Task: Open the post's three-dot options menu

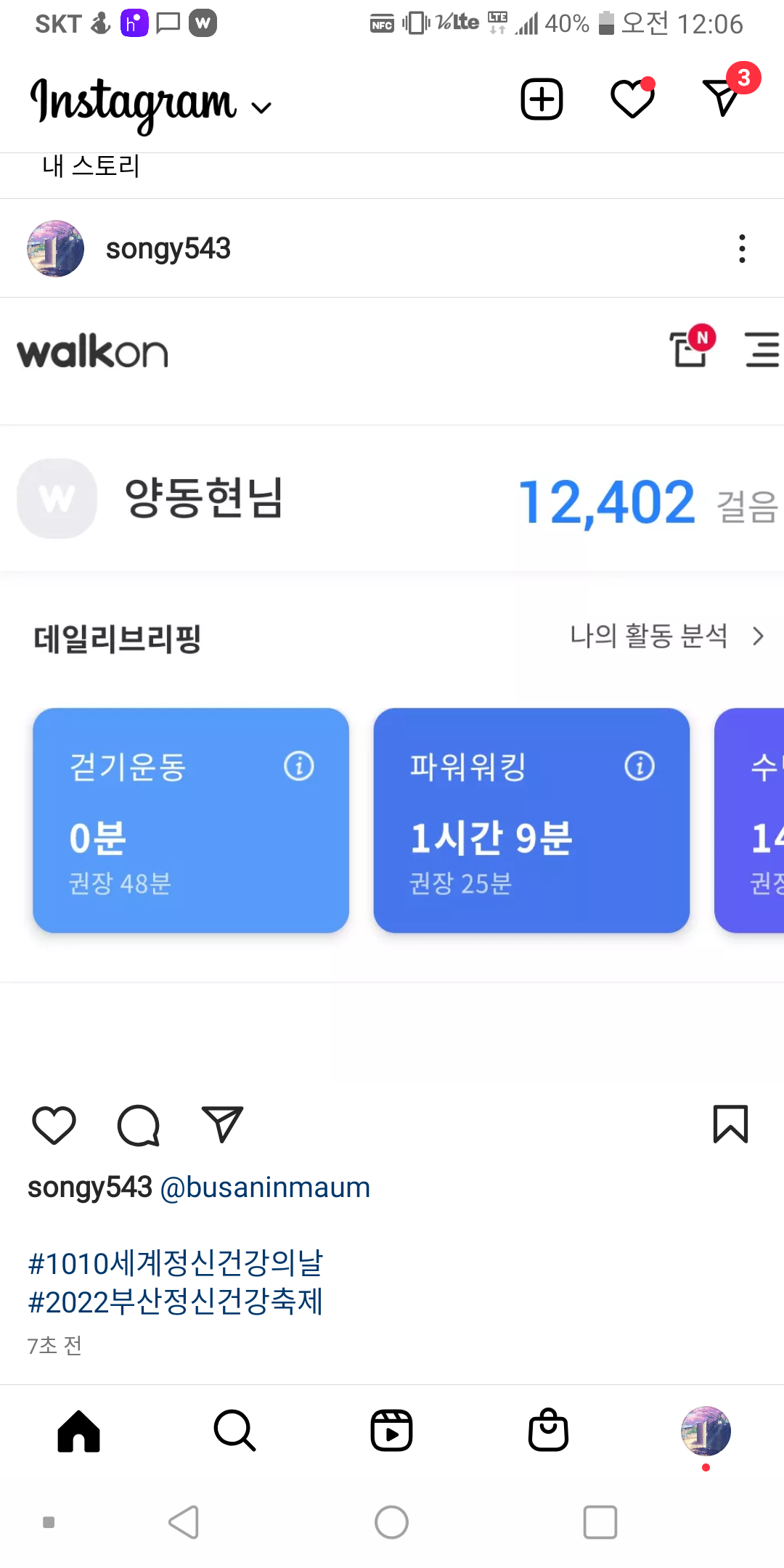Action: tap(741, 249)
